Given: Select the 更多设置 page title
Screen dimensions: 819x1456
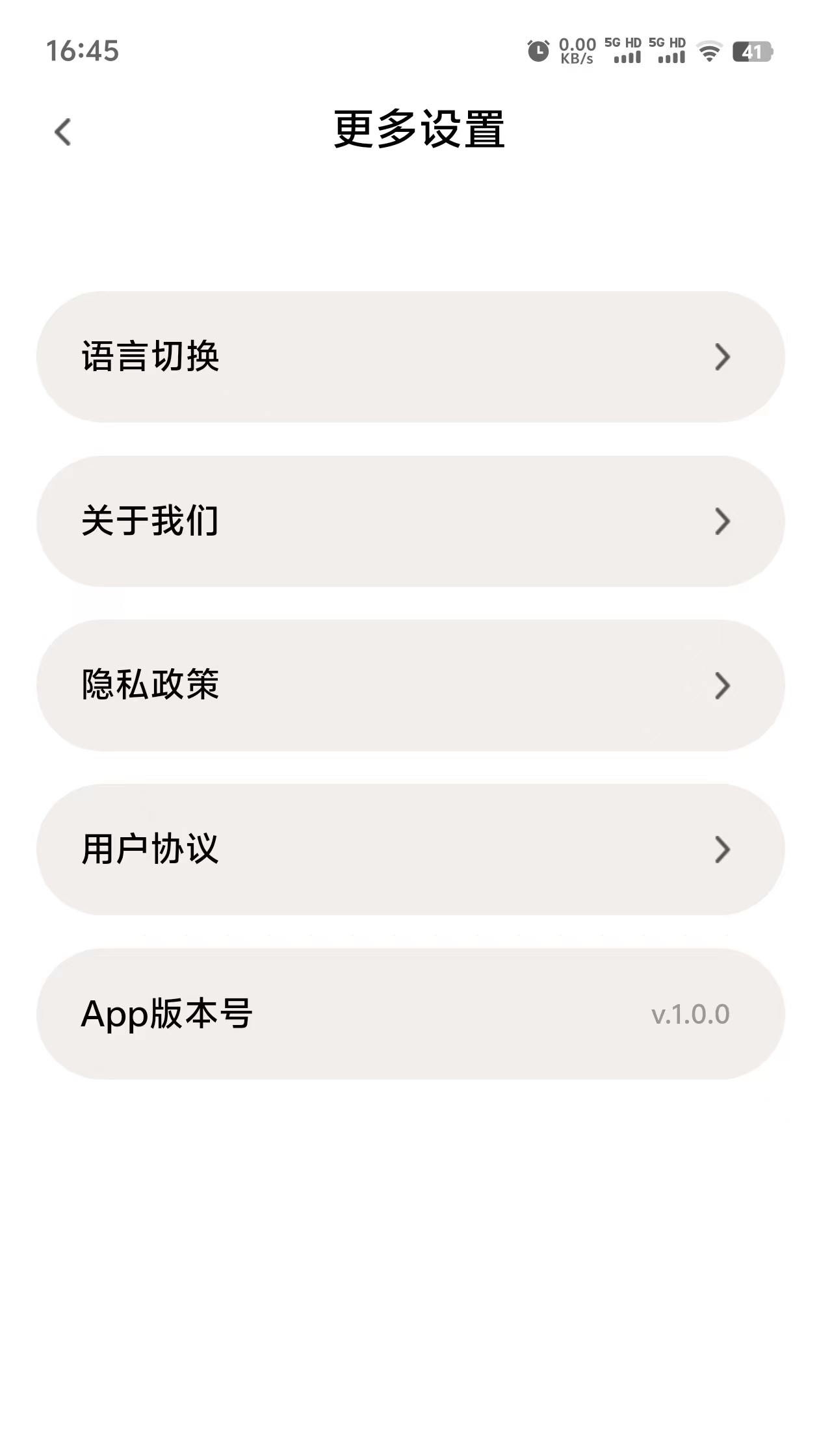Looking at the screenshot, I should pos(419,129).
